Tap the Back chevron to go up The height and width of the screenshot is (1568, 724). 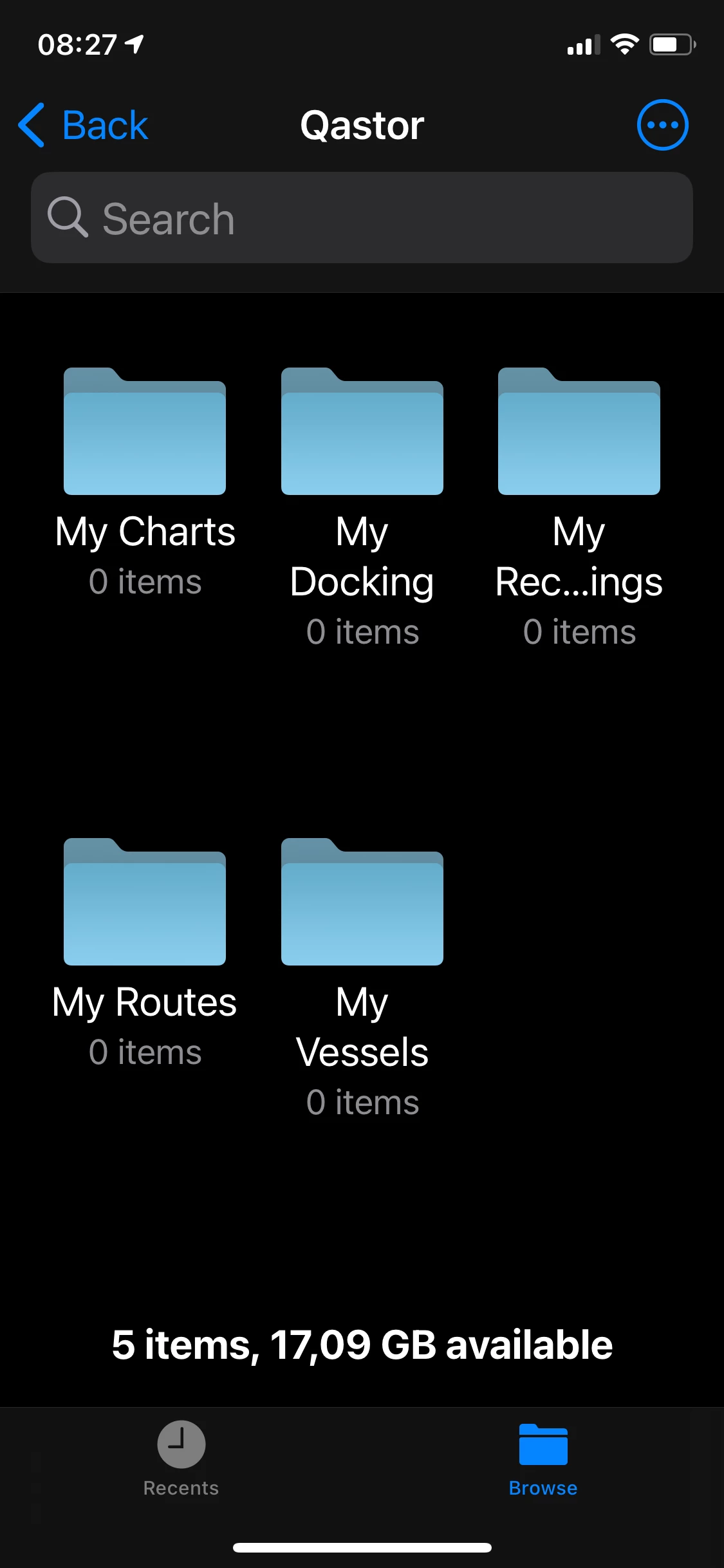pyautogui.click(x=32, y=124)
